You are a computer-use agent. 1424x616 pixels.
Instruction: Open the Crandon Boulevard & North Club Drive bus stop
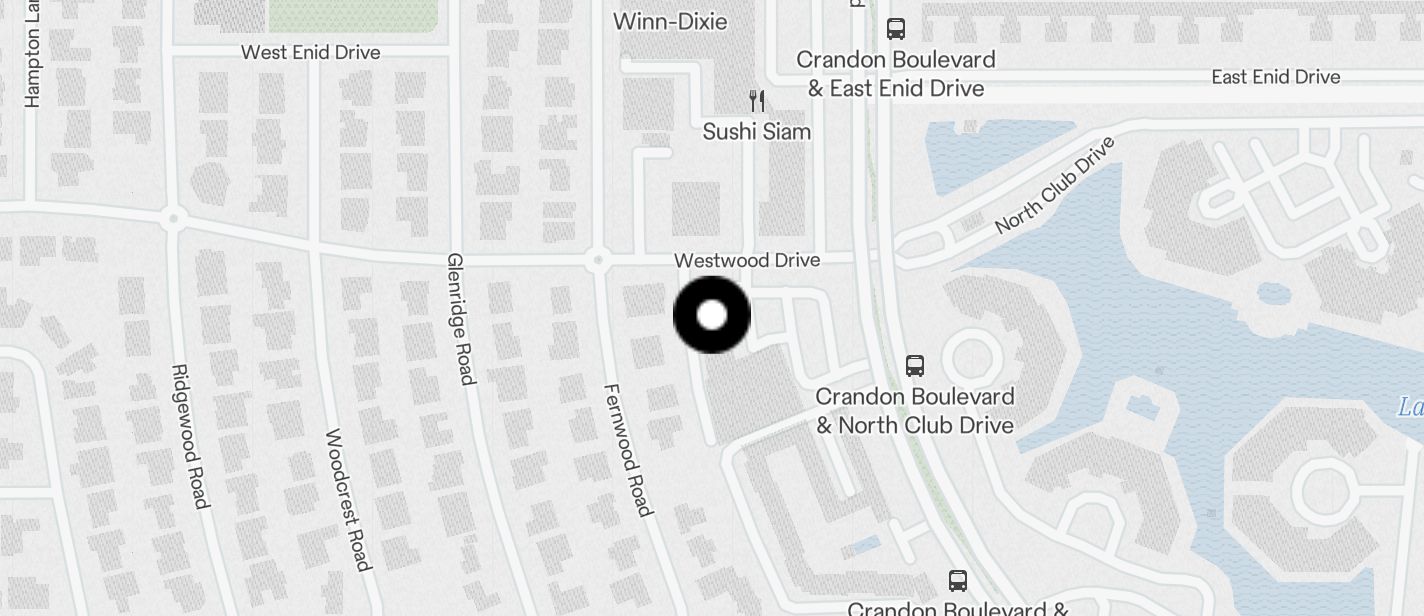pos(915,366)
